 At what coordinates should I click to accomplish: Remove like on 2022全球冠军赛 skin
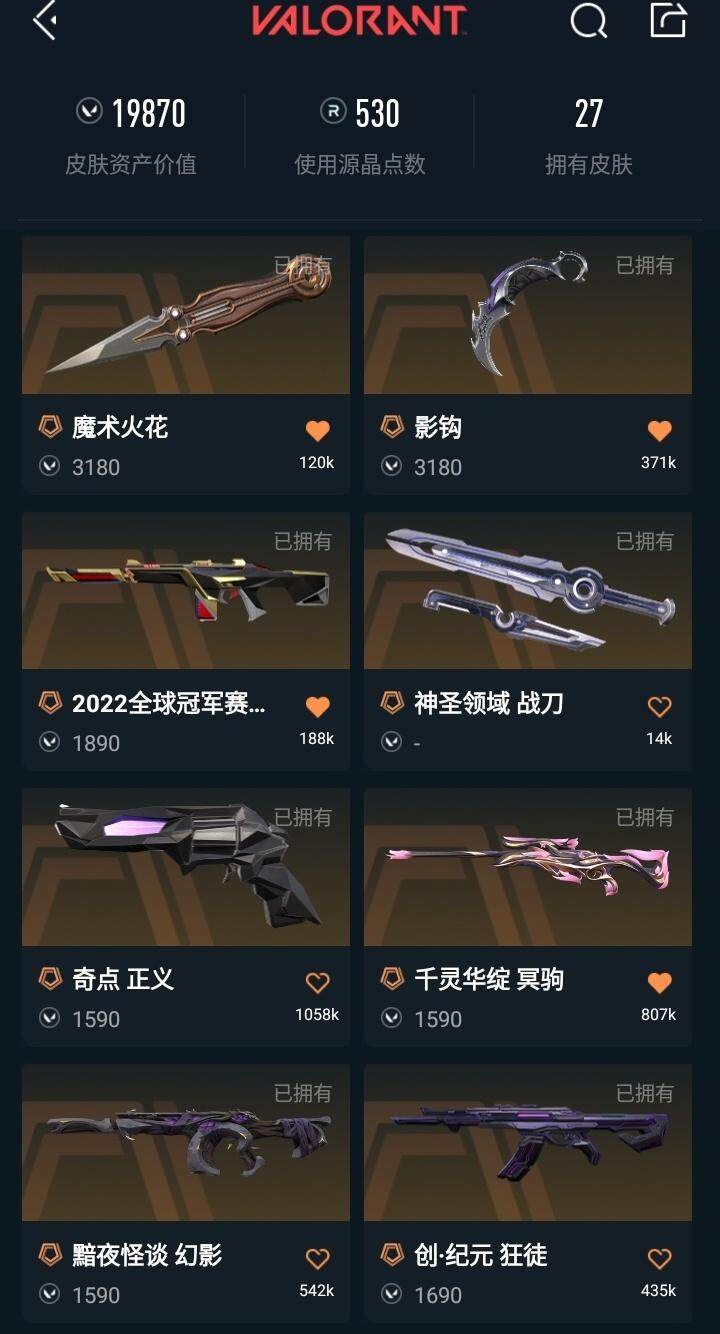tap(317, 707)
